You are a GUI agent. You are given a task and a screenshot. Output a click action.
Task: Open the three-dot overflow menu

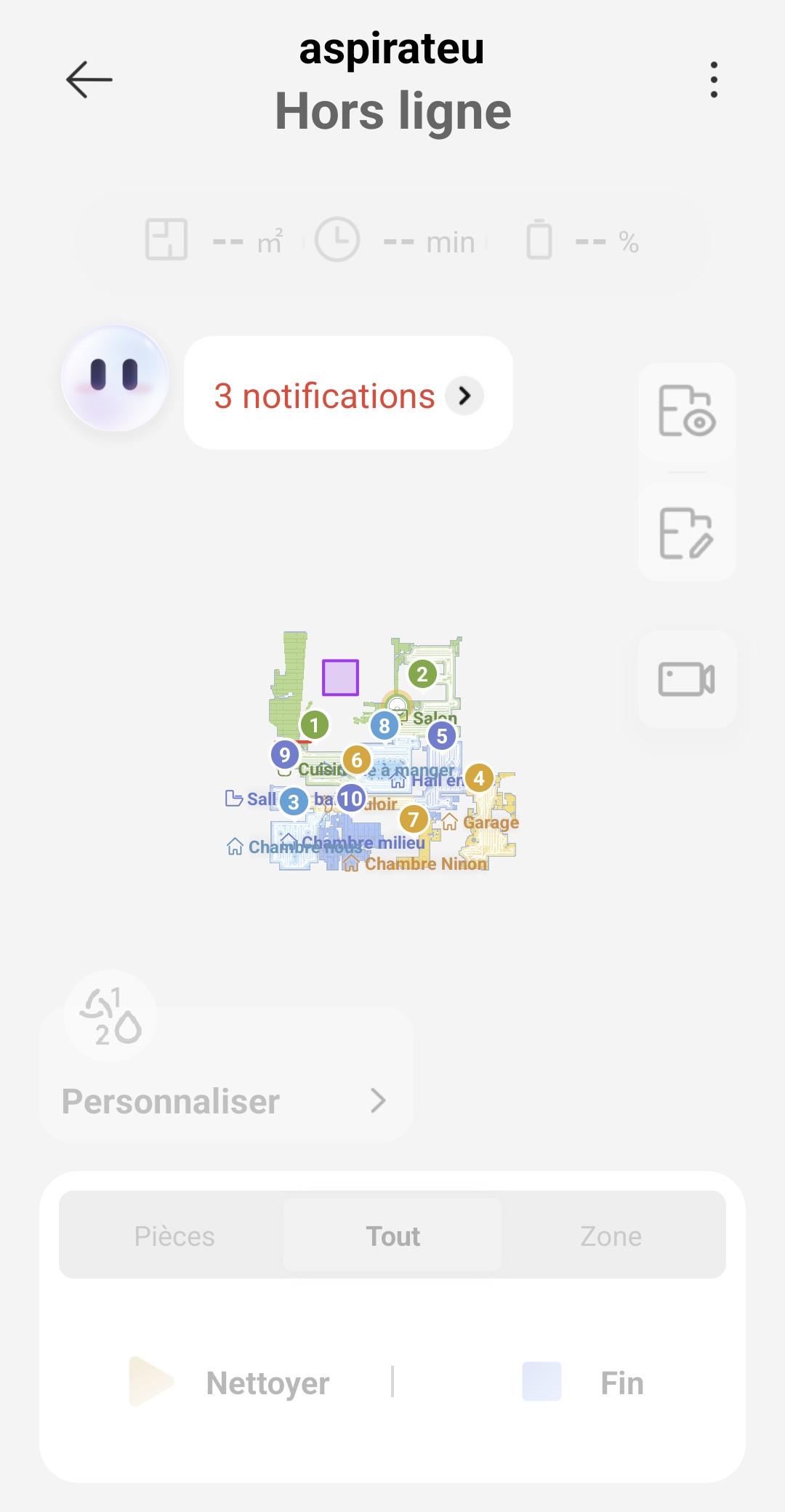(x=714, y=79)
